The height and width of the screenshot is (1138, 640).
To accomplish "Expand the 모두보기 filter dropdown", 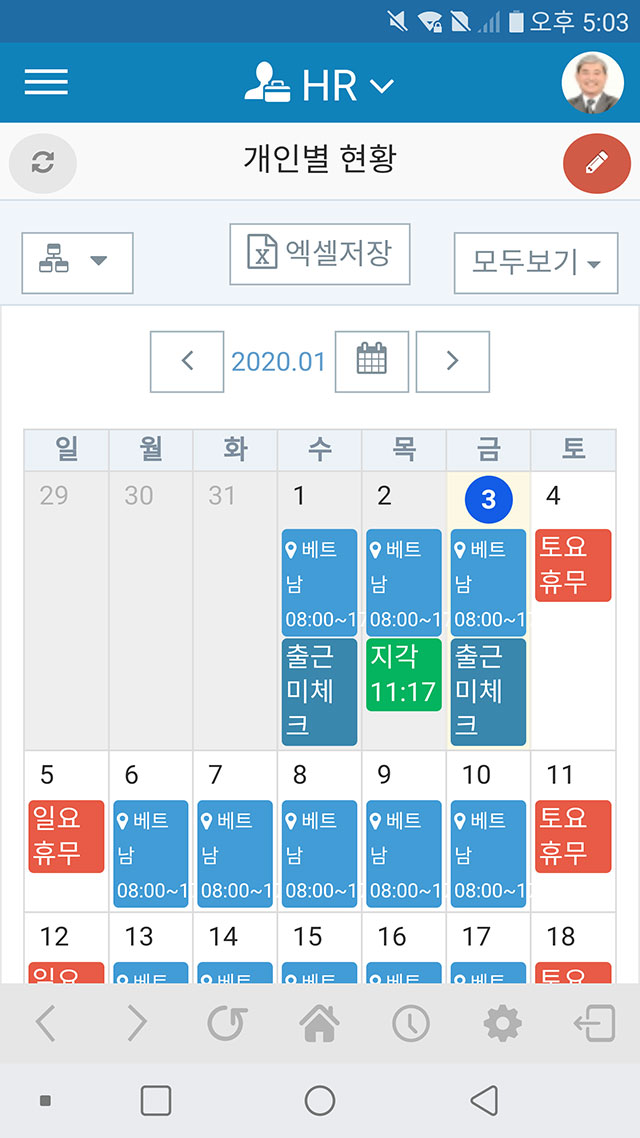I will click(x=536, y=263).
